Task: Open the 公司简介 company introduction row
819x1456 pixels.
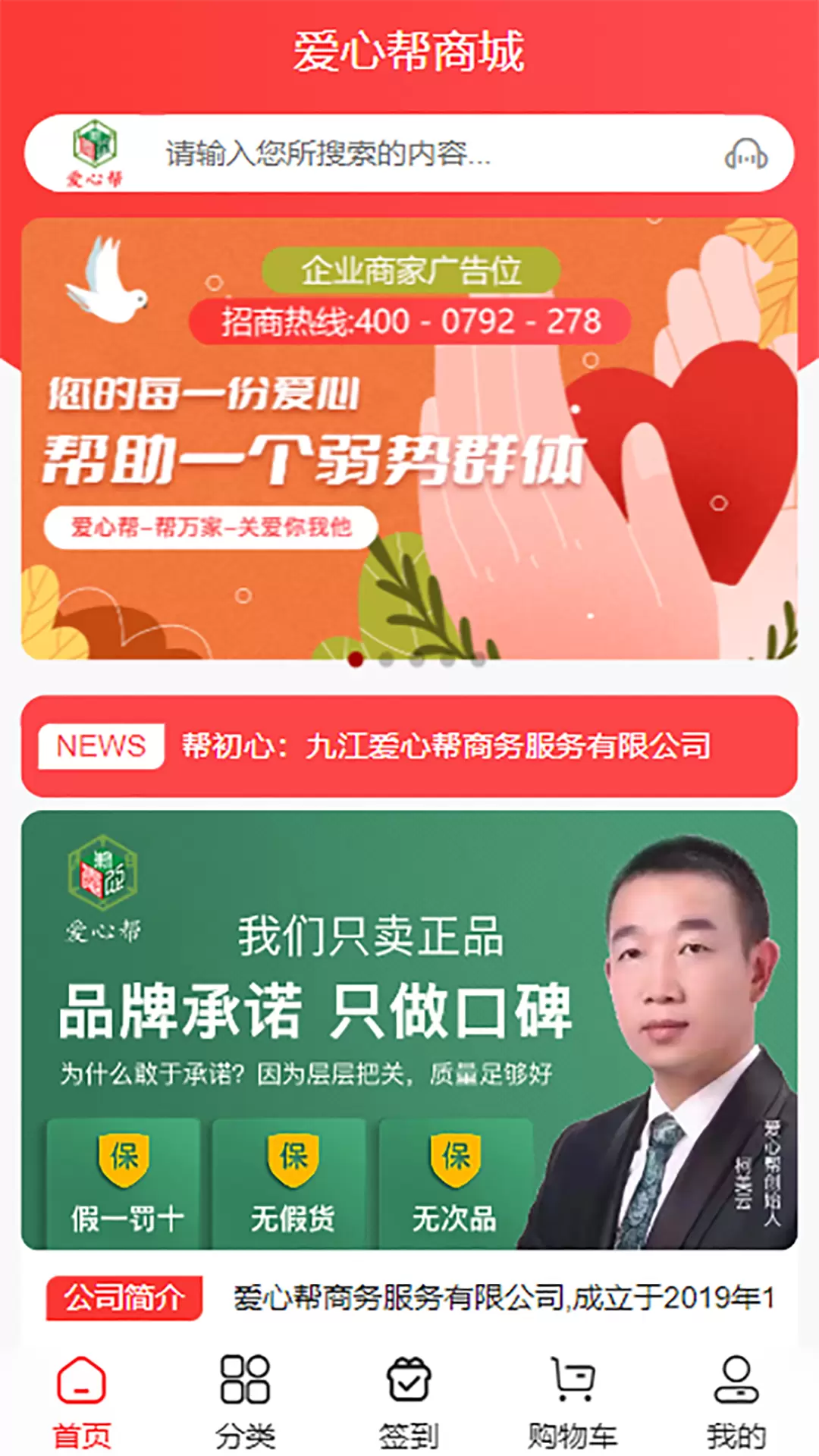Action: pyautogui.click(x=409, y=1298)
